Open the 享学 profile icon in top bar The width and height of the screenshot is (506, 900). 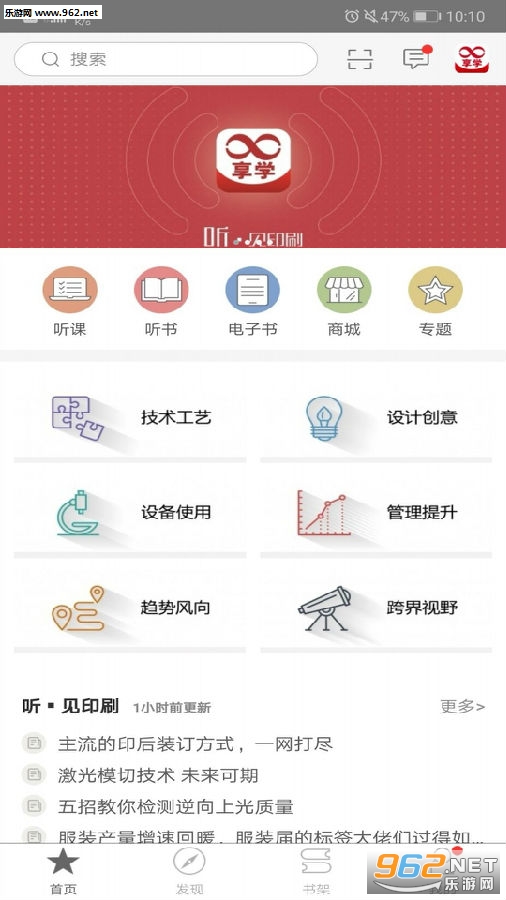pos(472,59)
